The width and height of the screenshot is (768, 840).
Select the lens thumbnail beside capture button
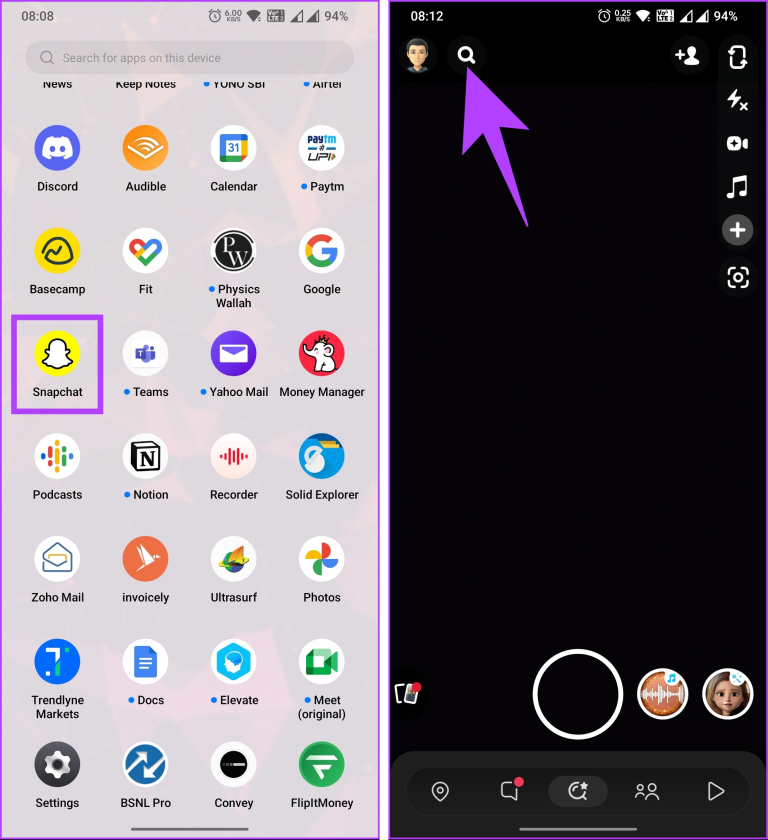(x=662, y=693)
